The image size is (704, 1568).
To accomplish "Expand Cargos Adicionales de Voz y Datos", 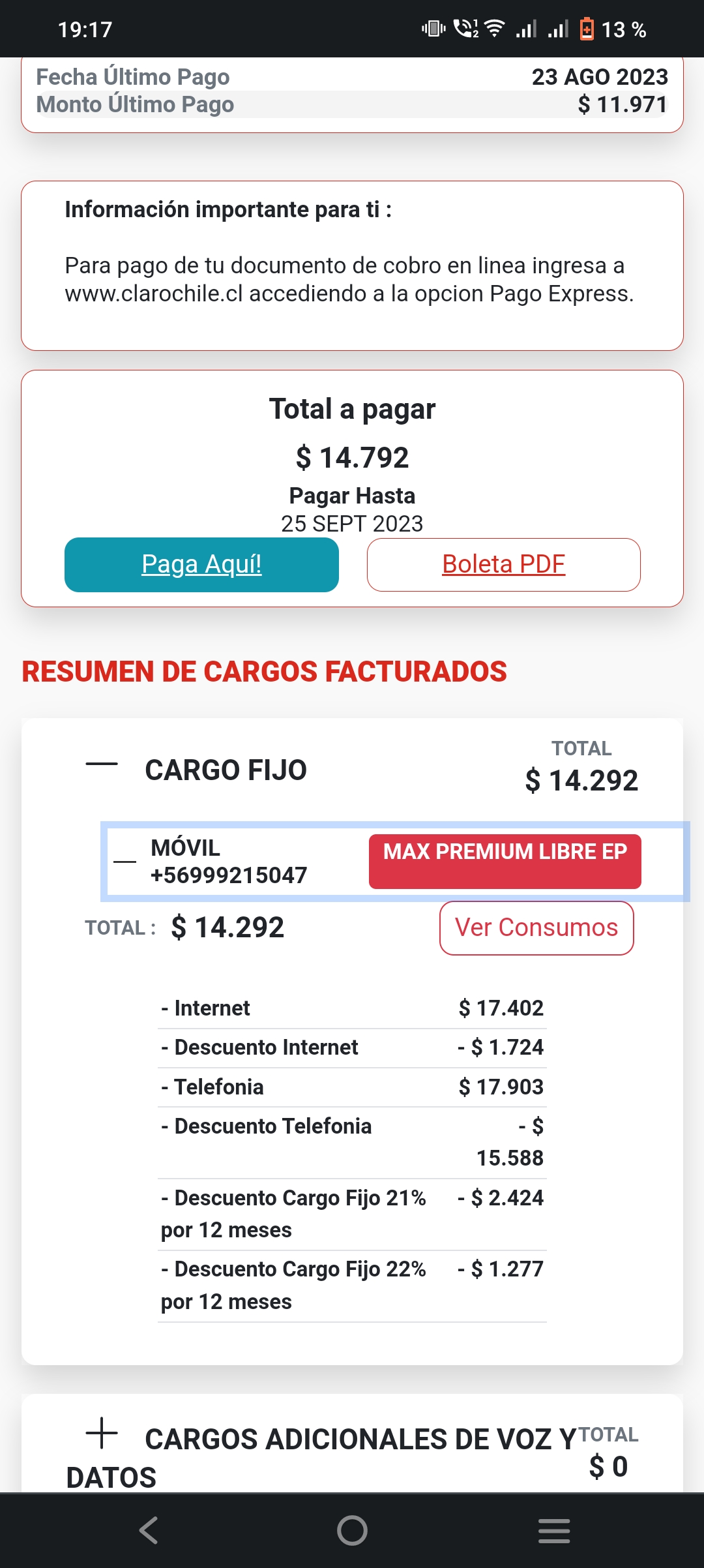I will [102, 1433].
